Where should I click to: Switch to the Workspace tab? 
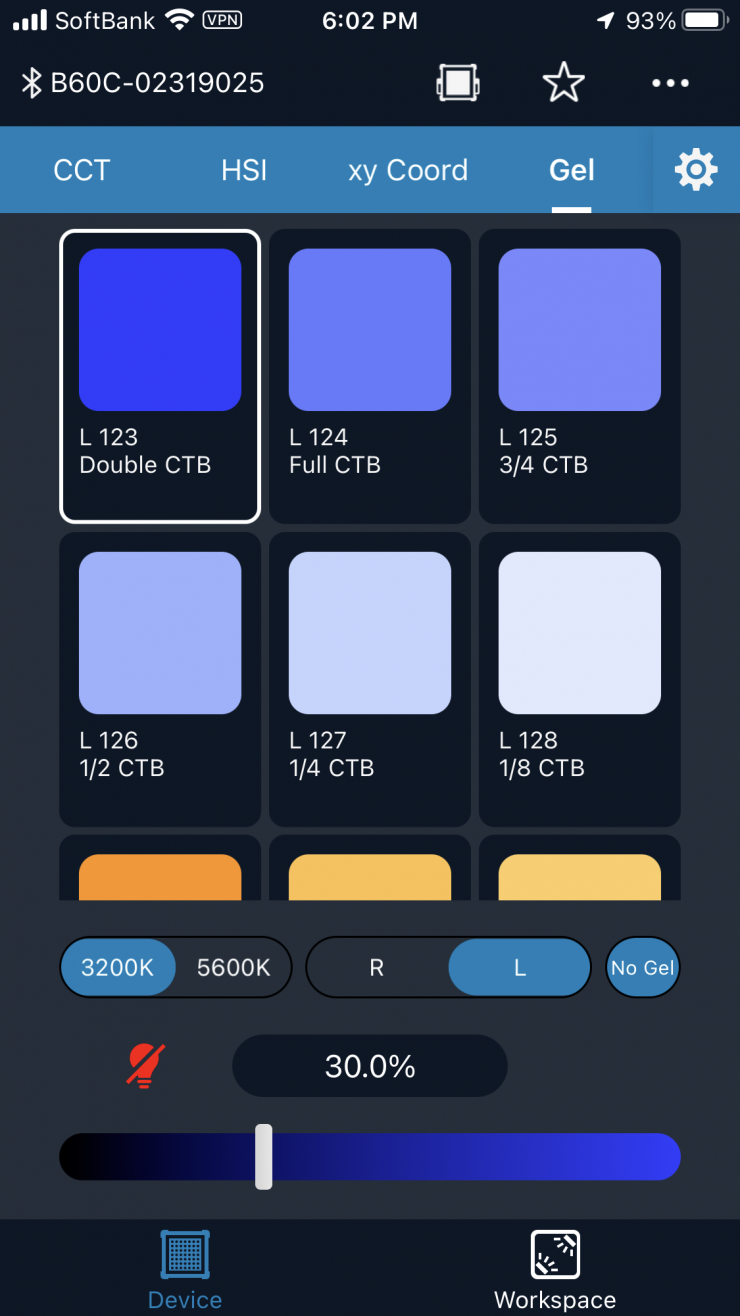point(555,1270)
